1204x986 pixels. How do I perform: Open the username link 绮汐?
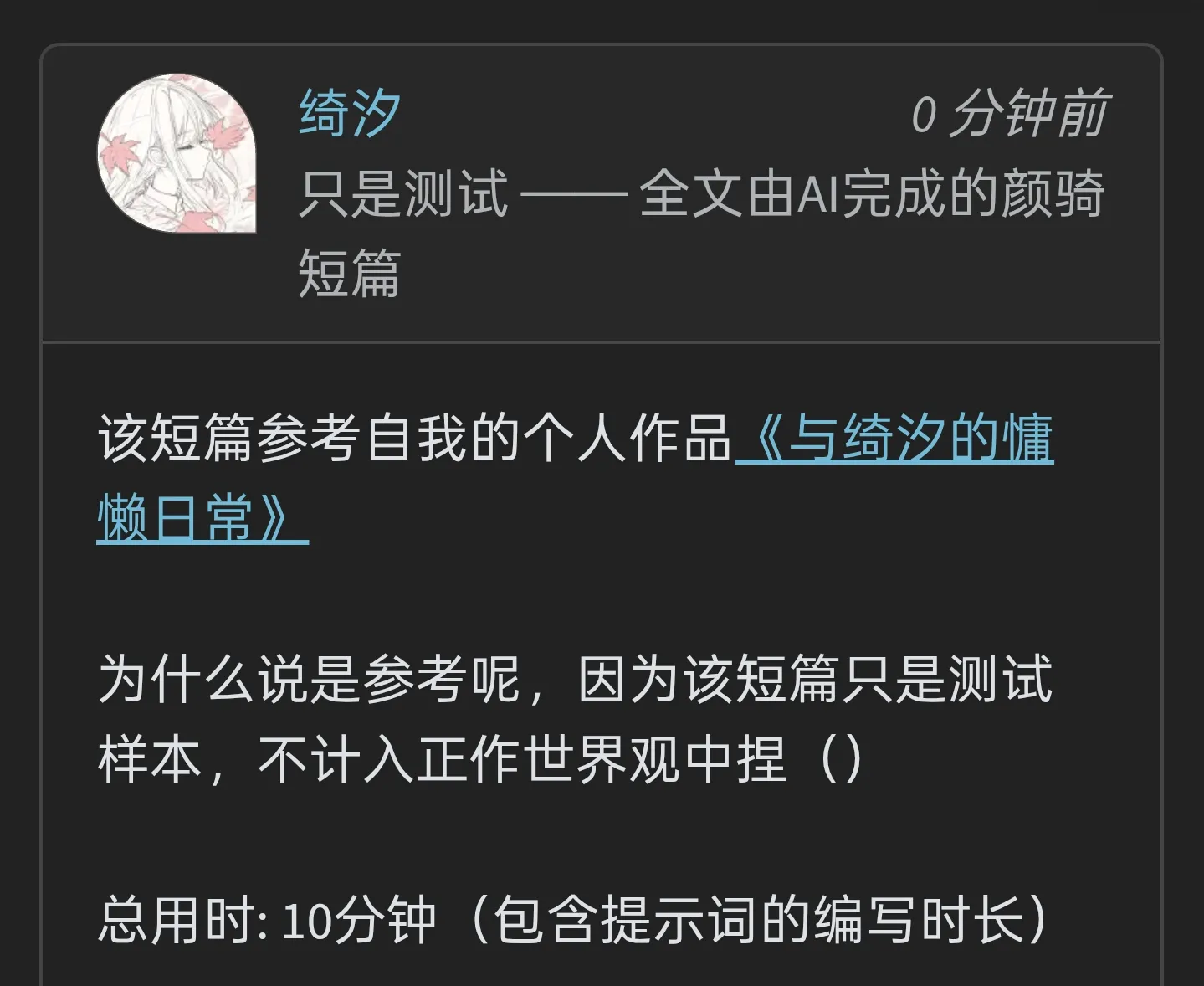click(350, 115)
